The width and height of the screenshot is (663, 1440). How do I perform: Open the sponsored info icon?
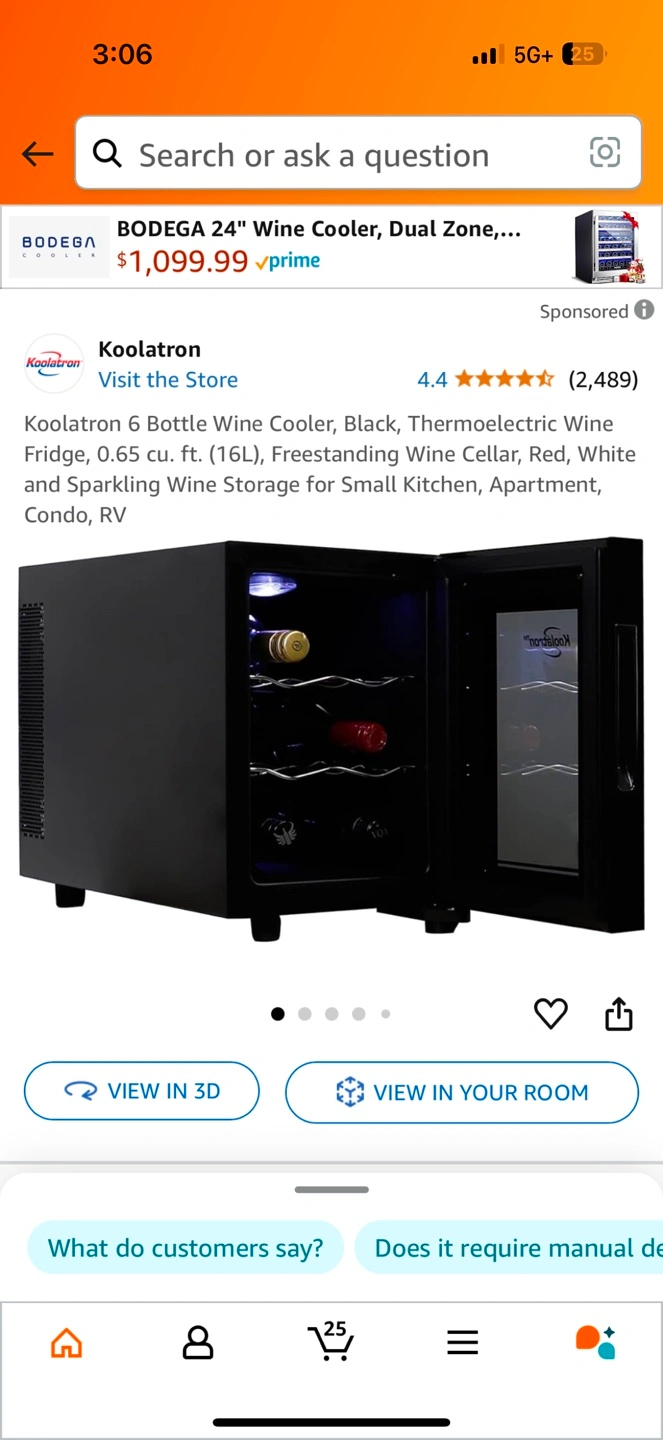pyautogui.click(x=645, y=310)
